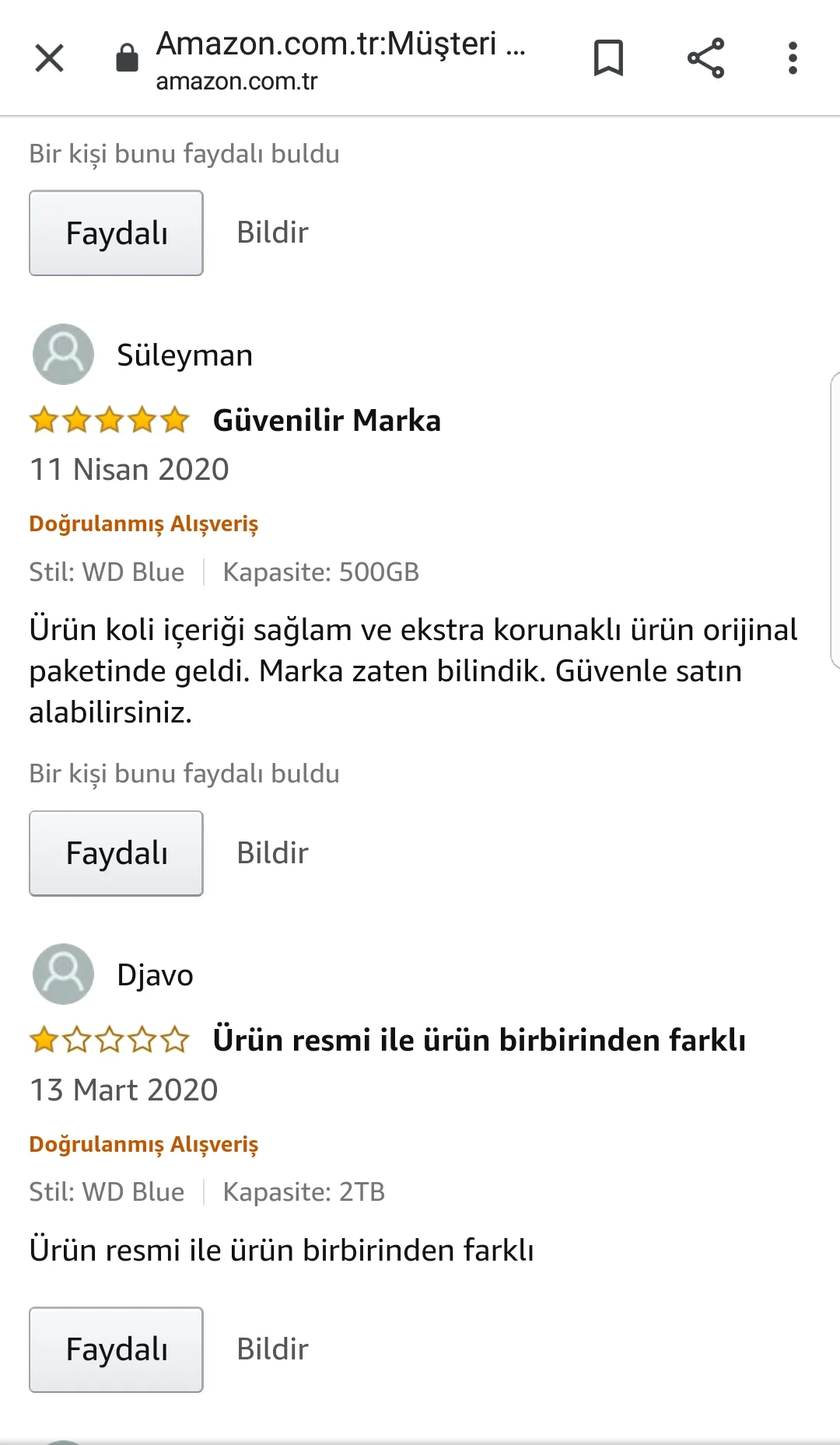Open the browser overflow menu
This screenshot has height=1445, width=840.
tap(793, 58)
